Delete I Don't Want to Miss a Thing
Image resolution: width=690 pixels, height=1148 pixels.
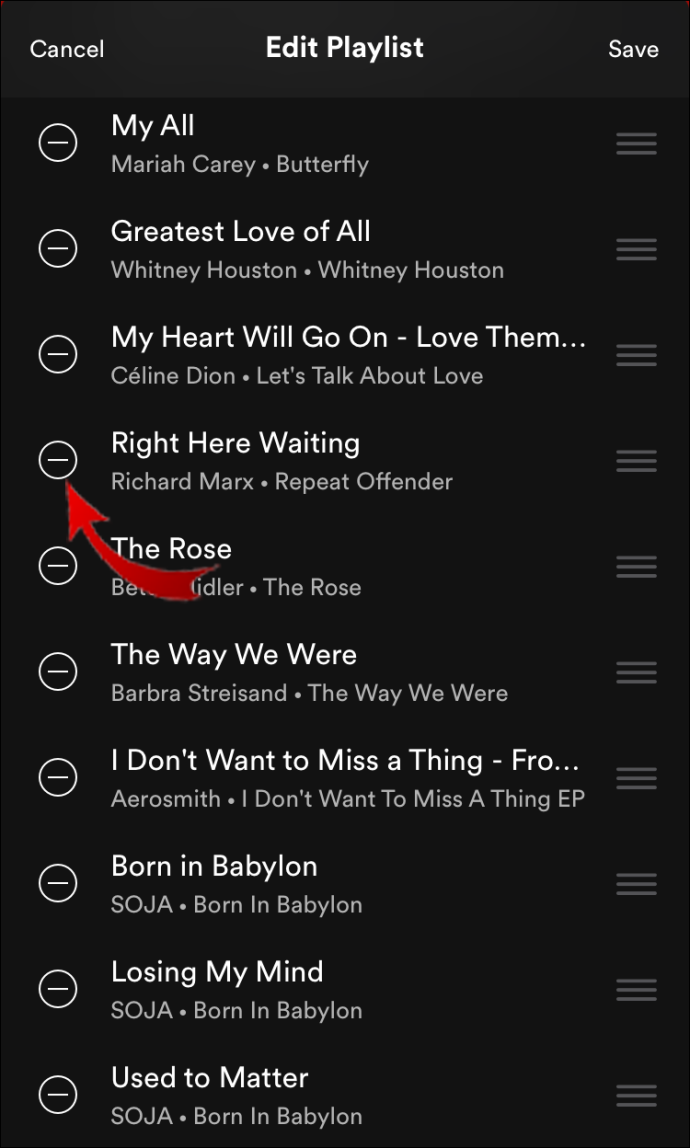[x=58, y=777]
